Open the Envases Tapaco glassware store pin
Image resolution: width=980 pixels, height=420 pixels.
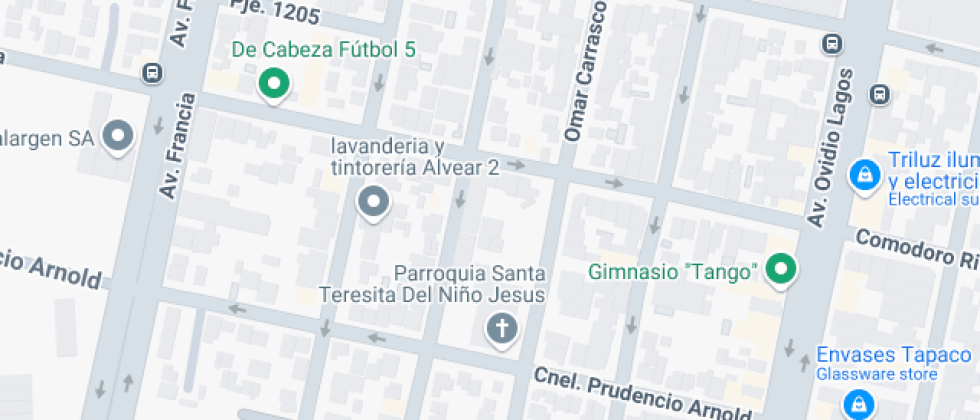[x=860, y=403]
